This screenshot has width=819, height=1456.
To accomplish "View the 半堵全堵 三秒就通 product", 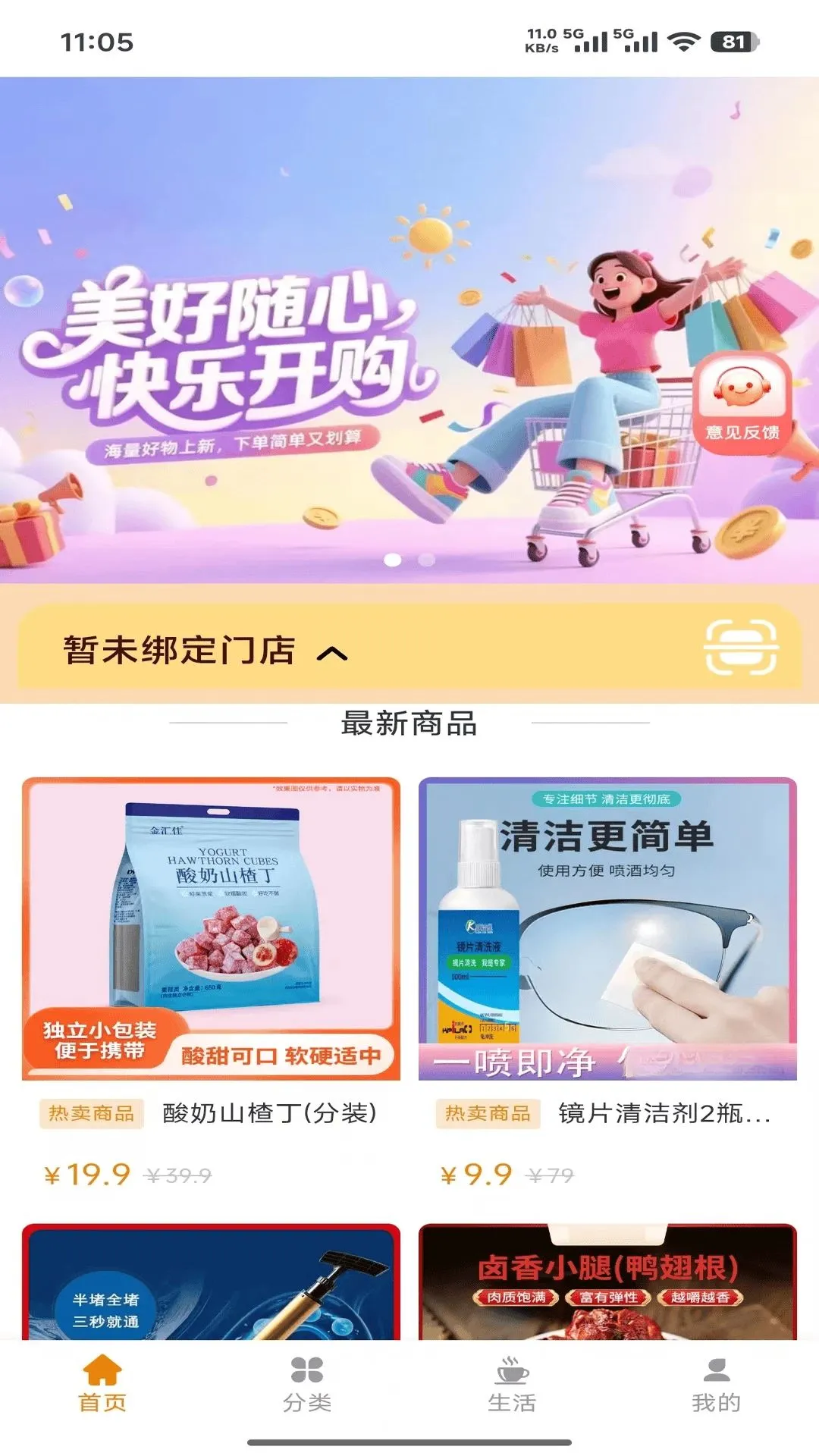I will pos(211,1282).
